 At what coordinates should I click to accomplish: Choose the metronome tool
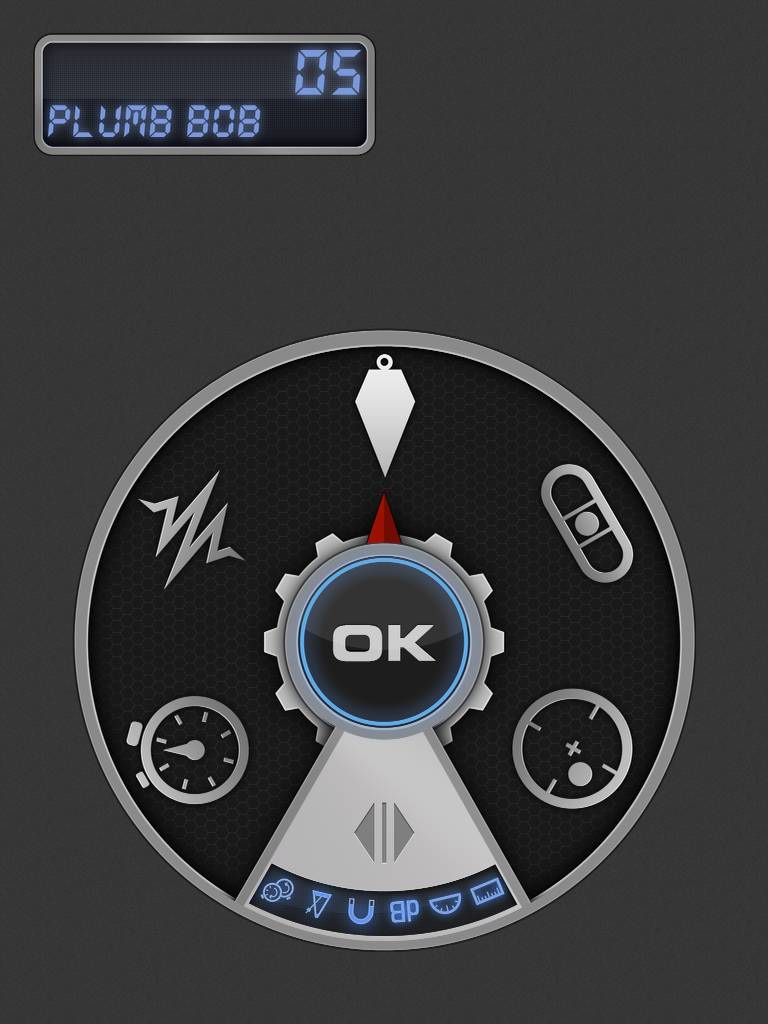(x=317, y=903)
